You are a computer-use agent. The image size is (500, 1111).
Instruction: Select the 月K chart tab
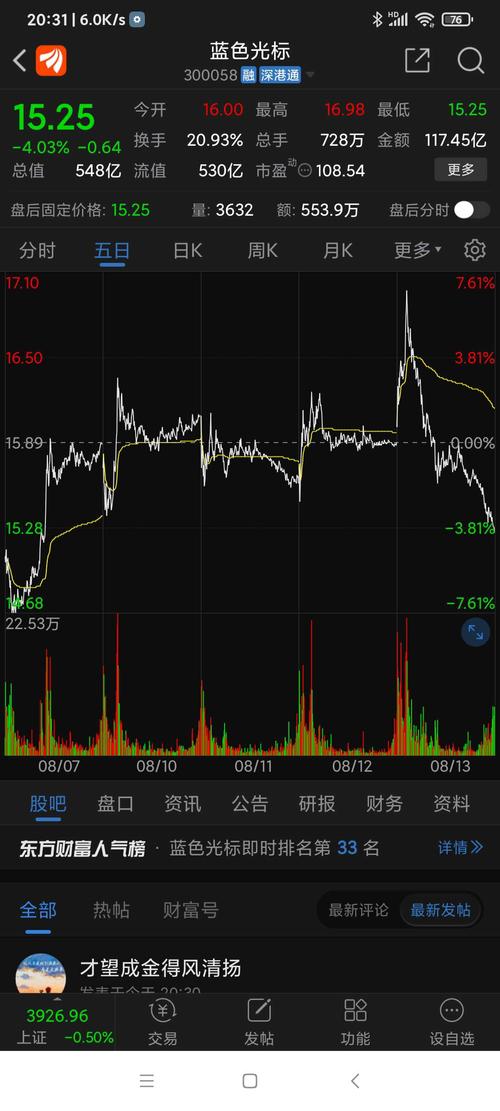coord(338,250)
